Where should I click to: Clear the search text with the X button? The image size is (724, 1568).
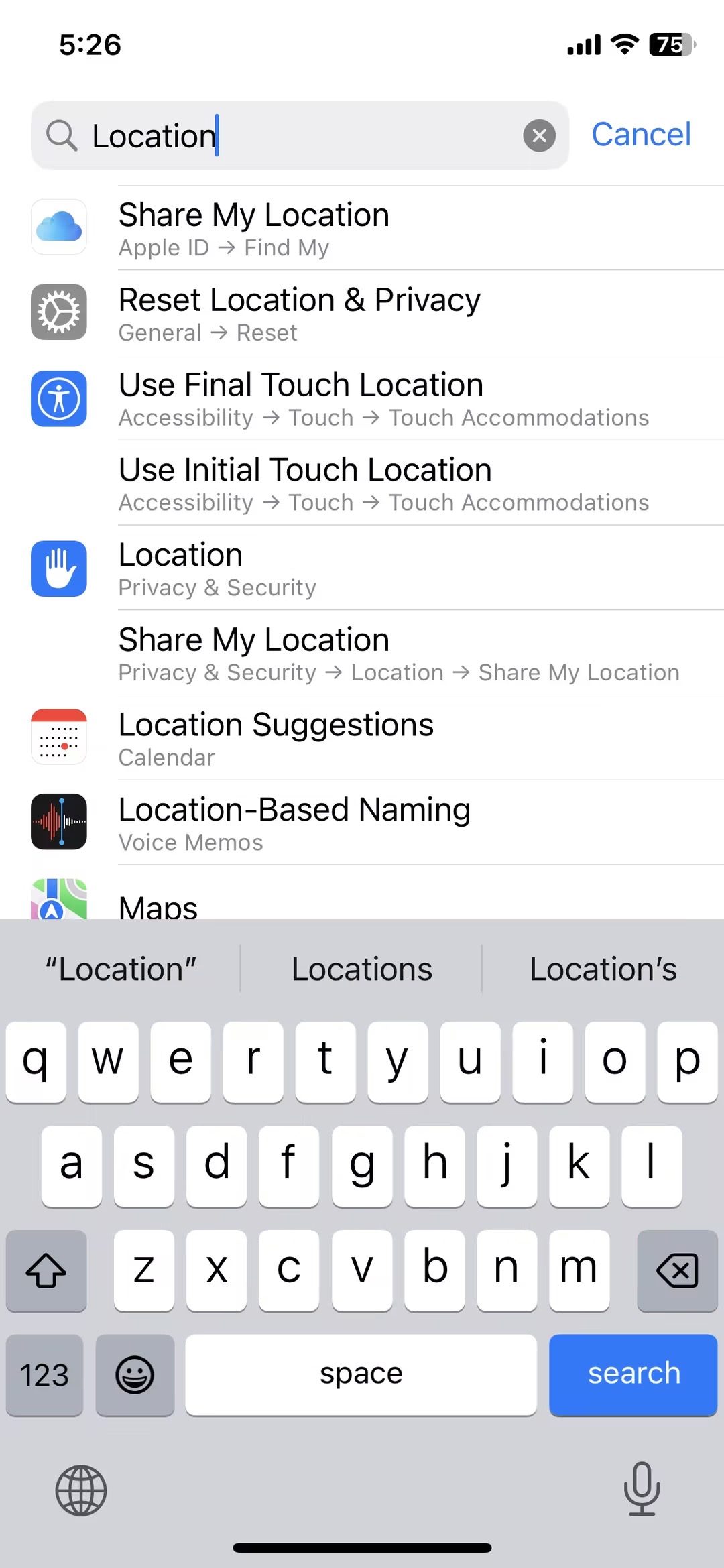[539, 136]
